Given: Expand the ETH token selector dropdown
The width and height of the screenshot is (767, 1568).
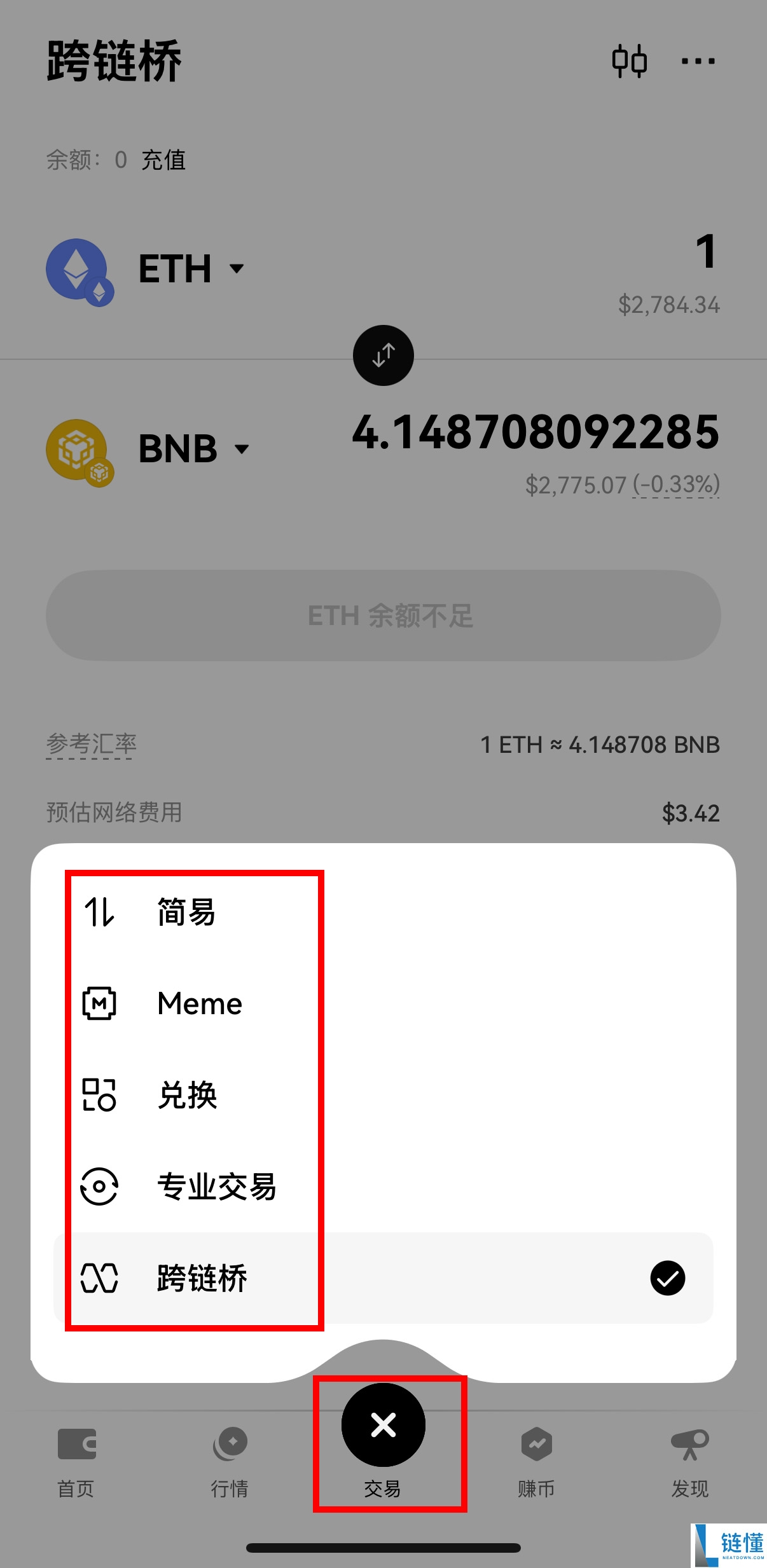Looking at the screenshot, I should [236, 270].
